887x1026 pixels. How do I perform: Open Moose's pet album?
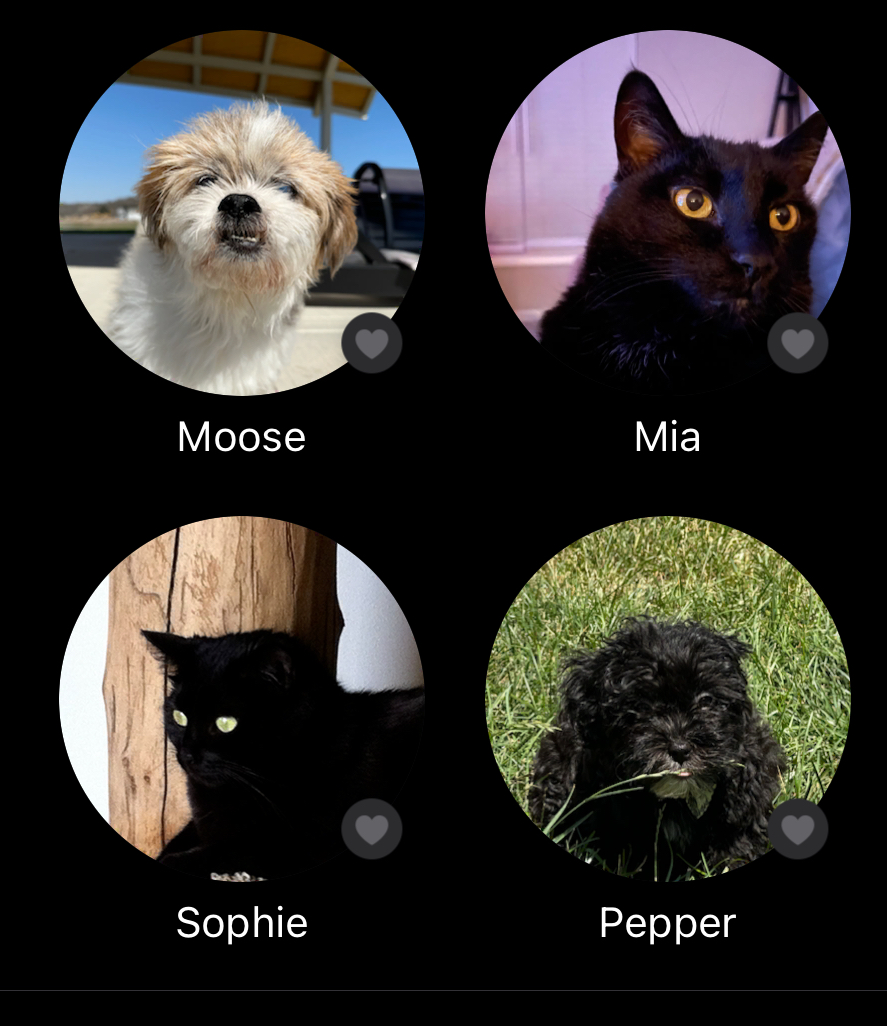(241, 212)
